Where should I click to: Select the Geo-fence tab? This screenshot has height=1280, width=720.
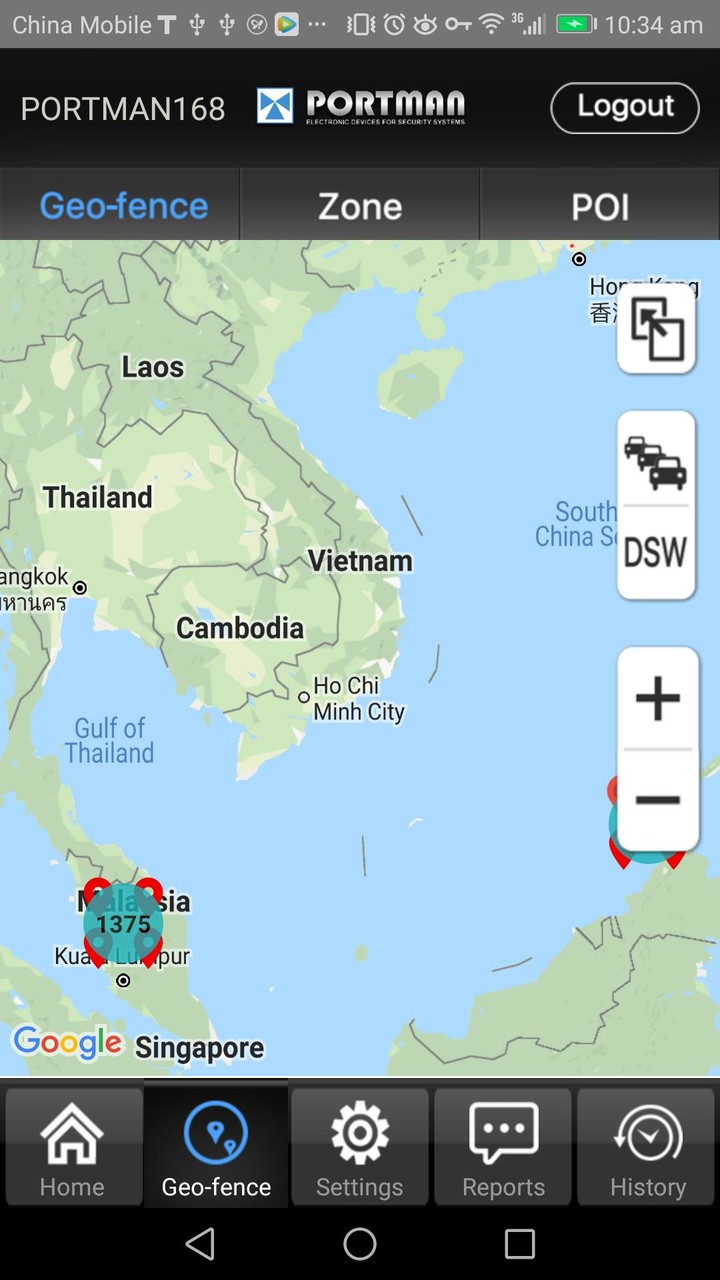[x=123, y=205]
